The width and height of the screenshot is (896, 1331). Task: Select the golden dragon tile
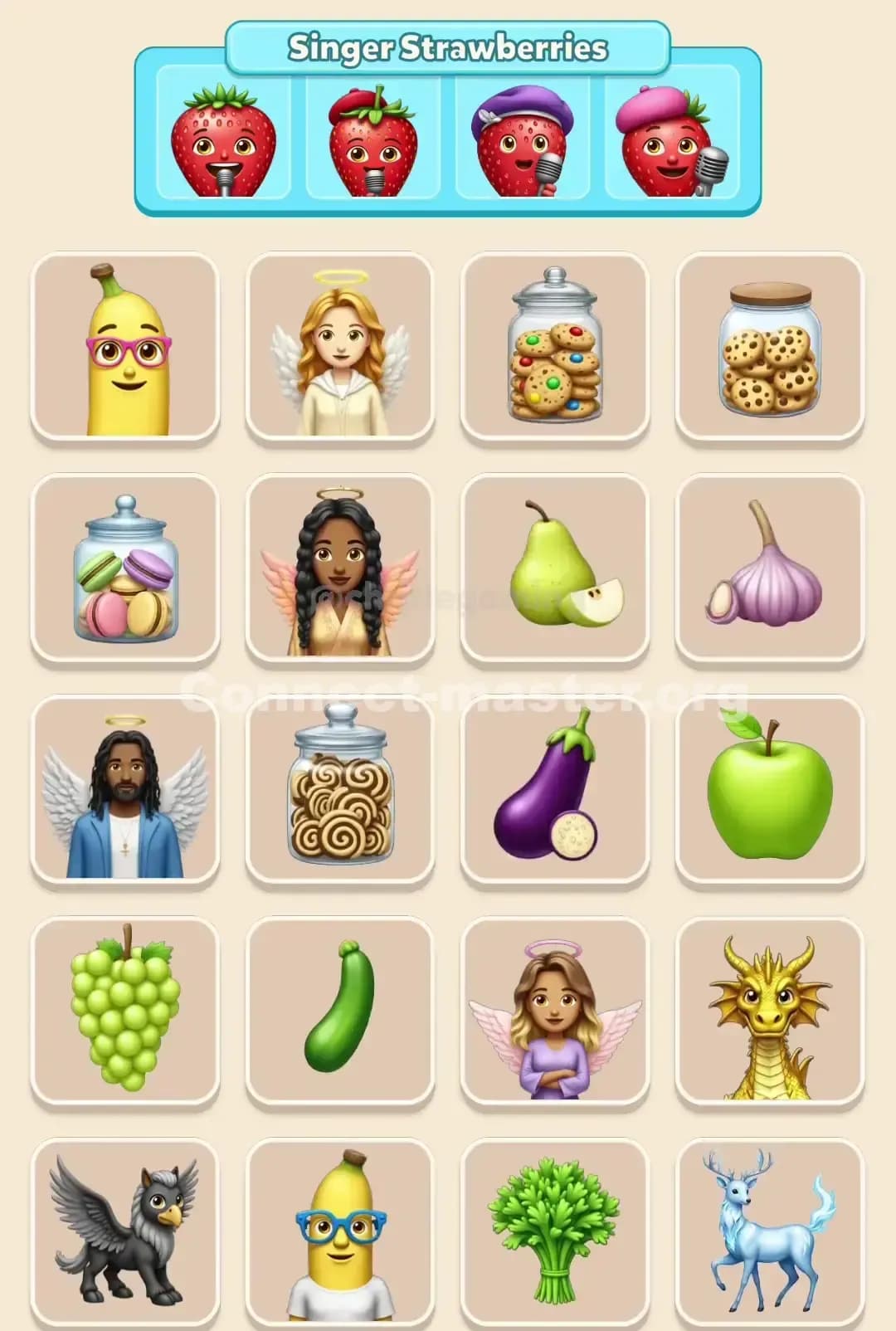point(770,1012)
